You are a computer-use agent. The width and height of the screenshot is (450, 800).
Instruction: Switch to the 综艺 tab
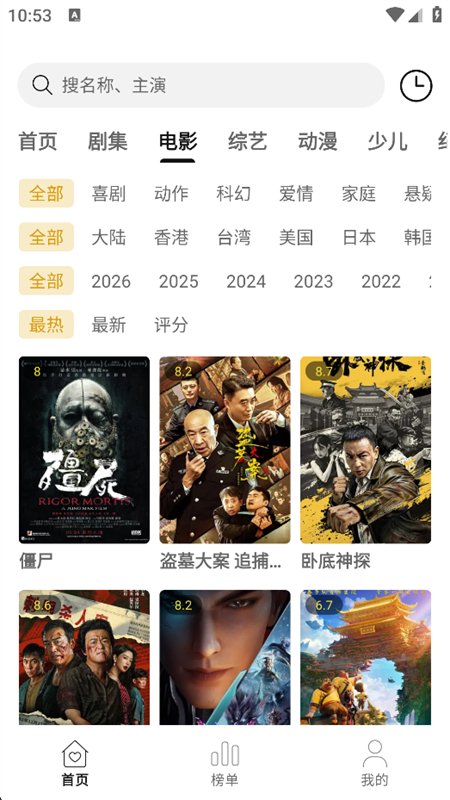point(247,141)
